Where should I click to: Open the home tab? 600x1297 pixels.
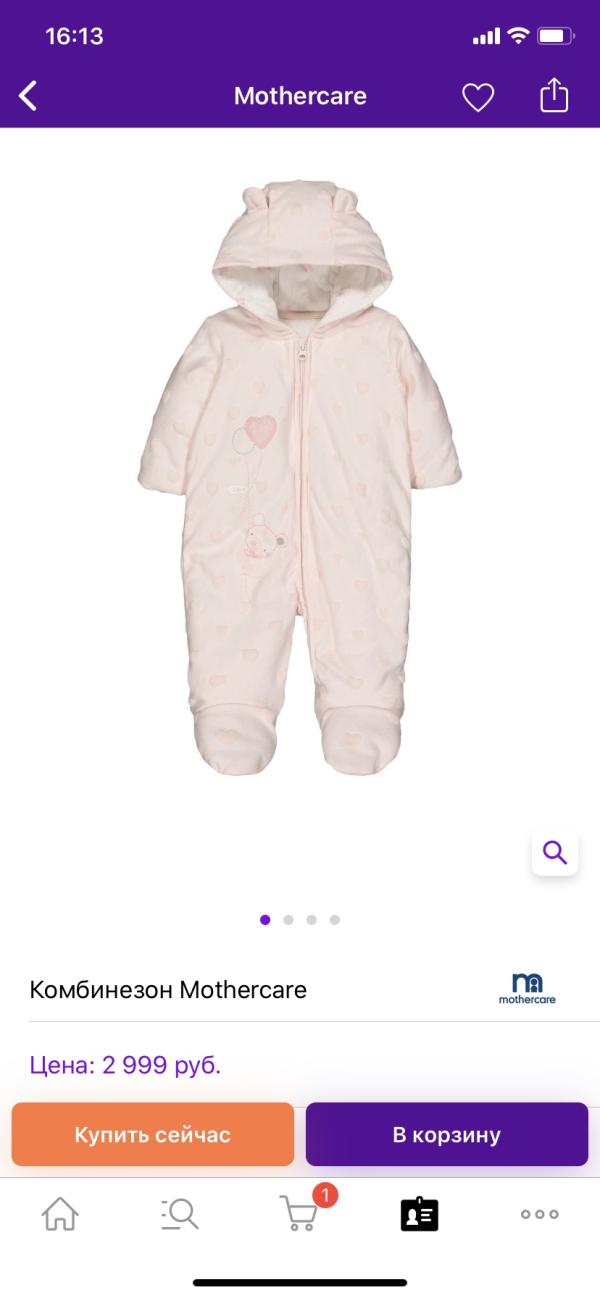[60, 1214]
